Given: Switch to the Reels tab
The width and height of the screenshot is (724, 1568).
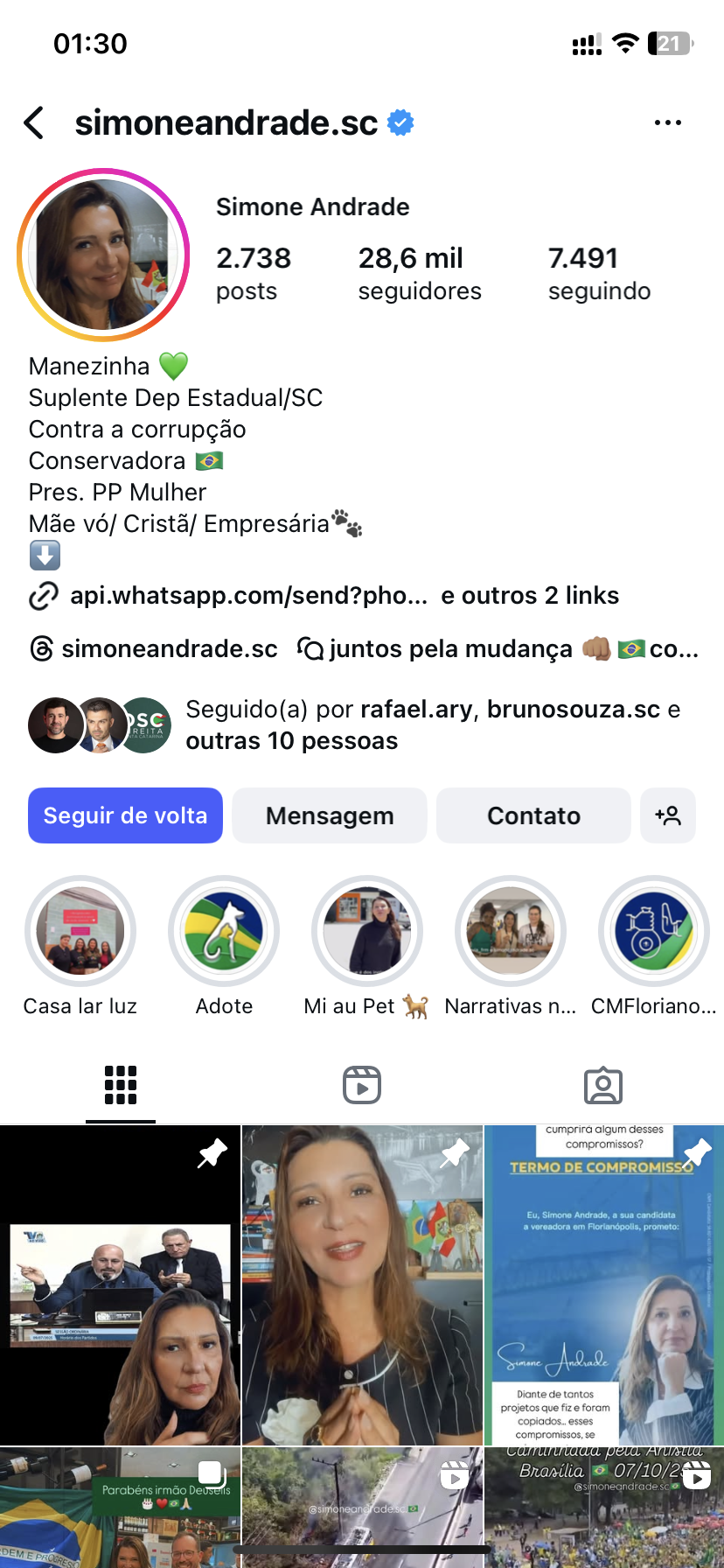Looking at the screenshot, I should (362, 1085).
